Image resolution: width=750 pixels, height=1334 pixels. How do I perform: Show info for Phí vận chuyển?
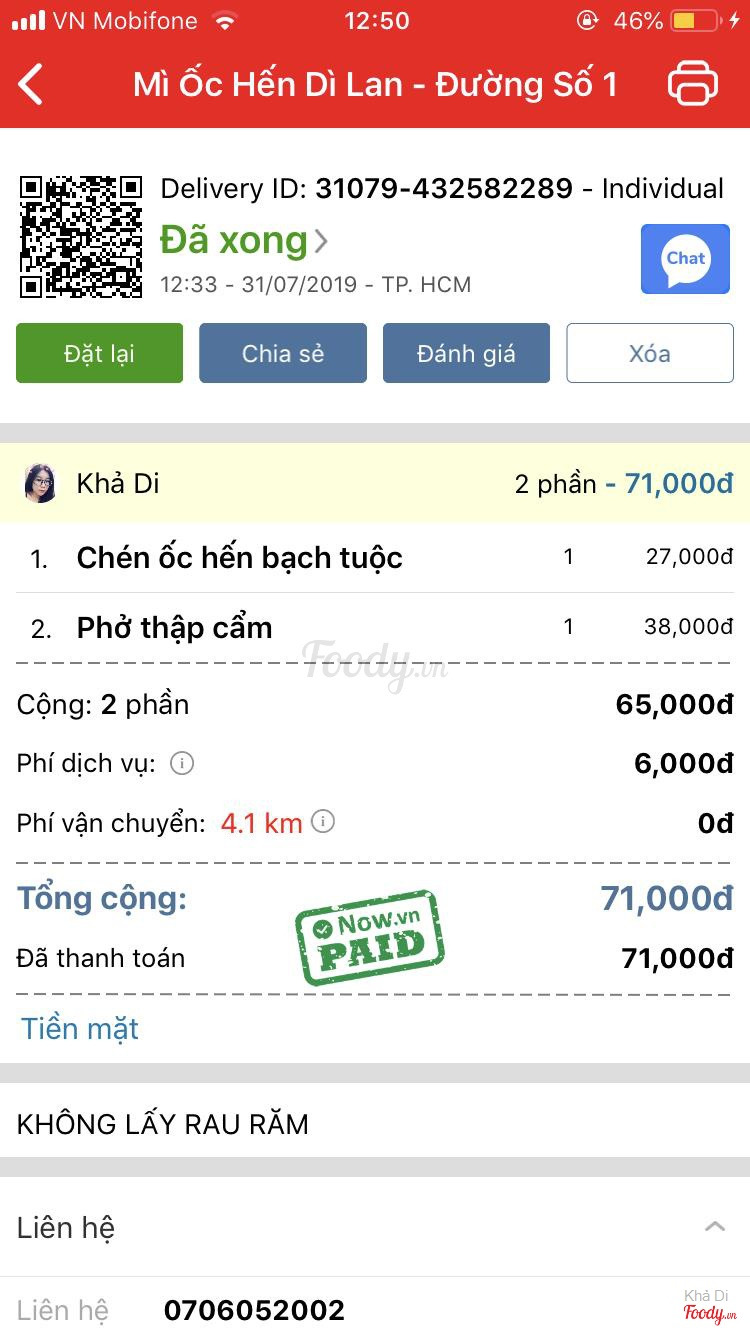(x=322, y=822)
